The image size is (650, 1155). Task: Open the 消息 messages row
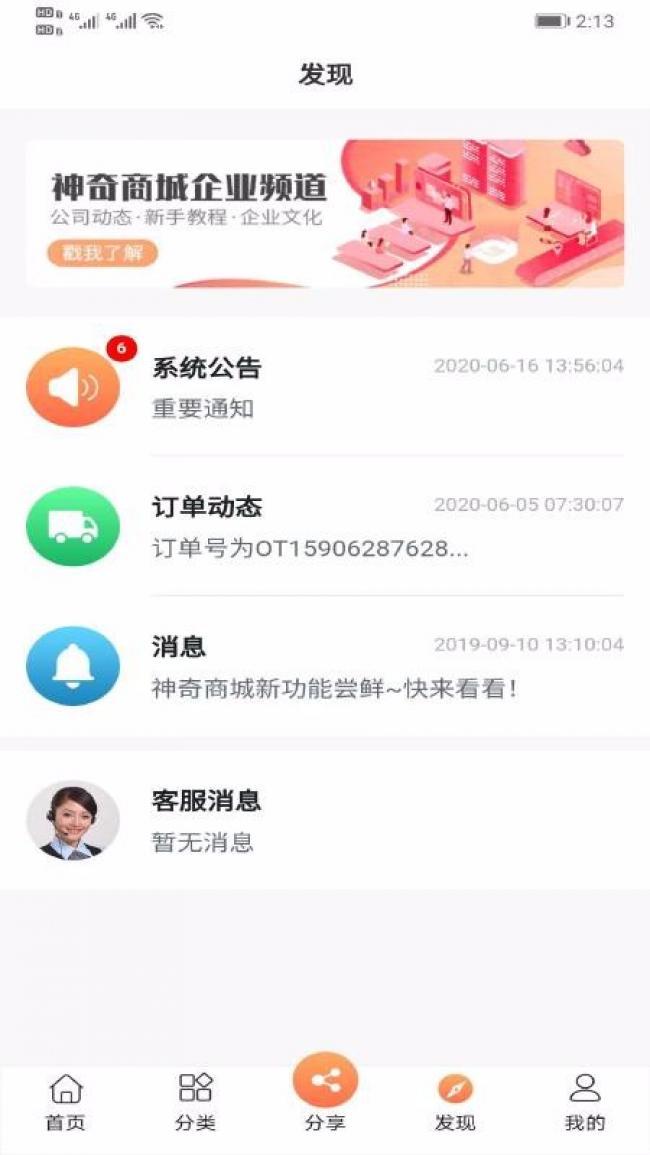(x=325, y=667)
